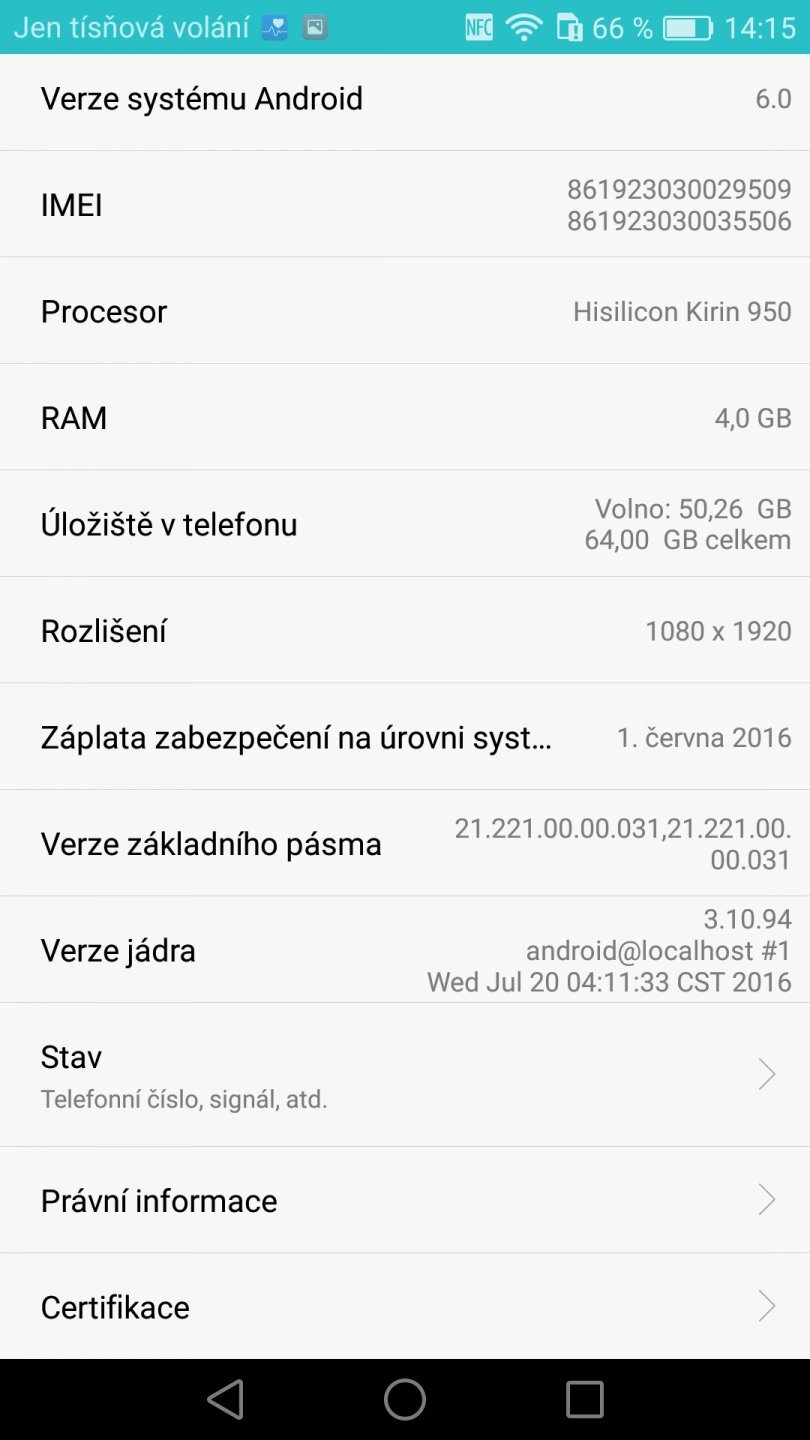Tap the NFC status bar icon
The width and height of the screenshot is (810, 1440).
(479, 27)
